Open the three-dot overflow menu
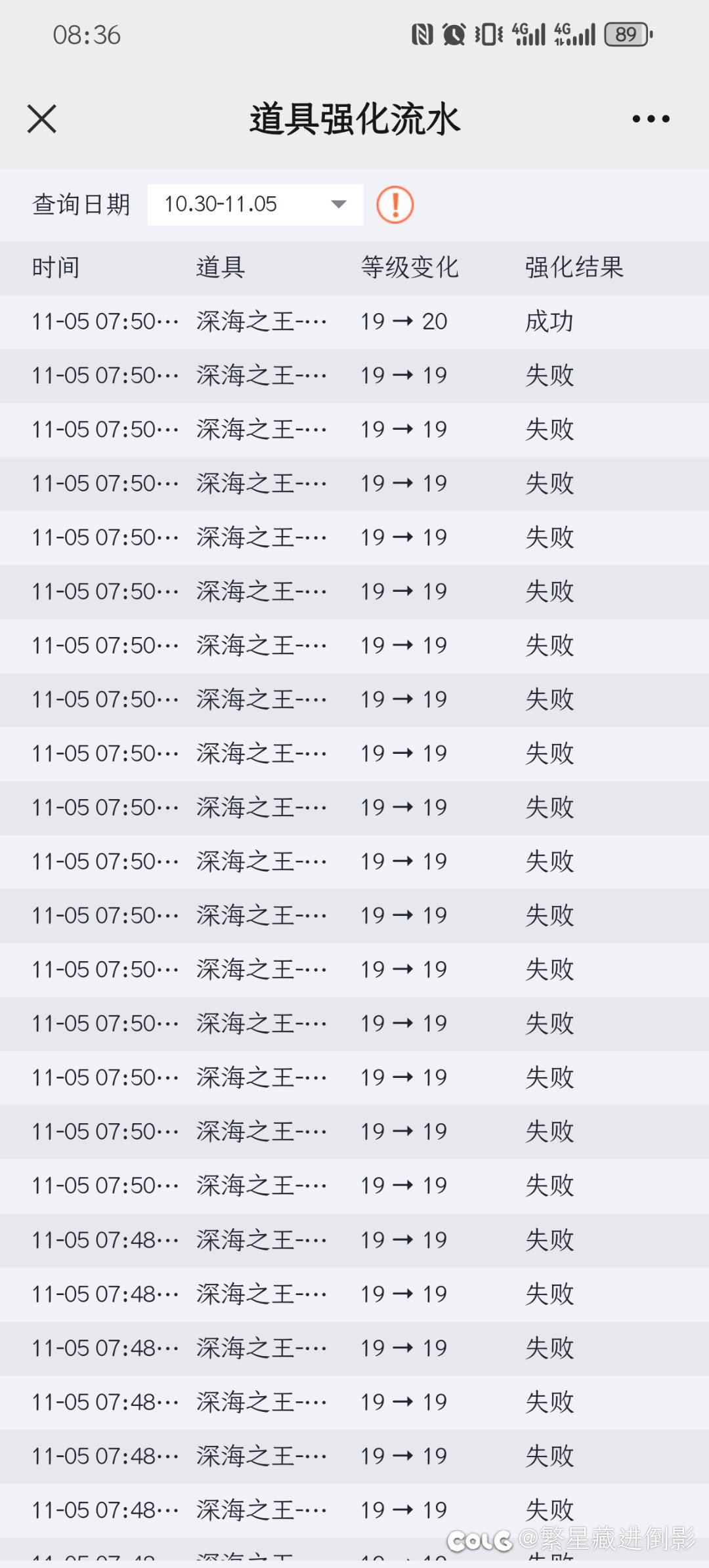 click(651, 119)
